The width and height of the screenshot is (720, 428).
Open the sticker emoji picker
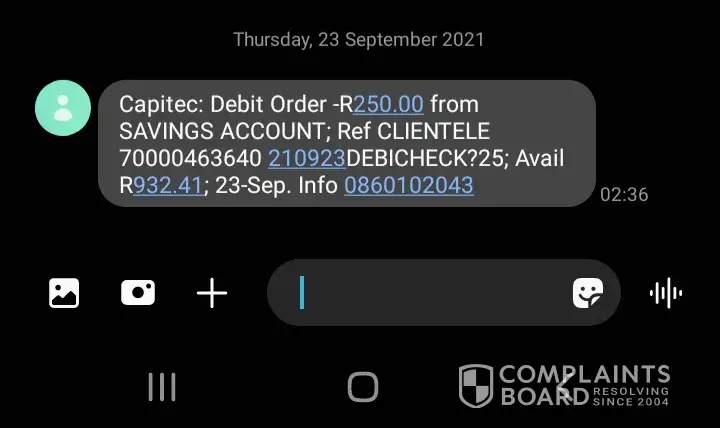(x=587, y=293)
